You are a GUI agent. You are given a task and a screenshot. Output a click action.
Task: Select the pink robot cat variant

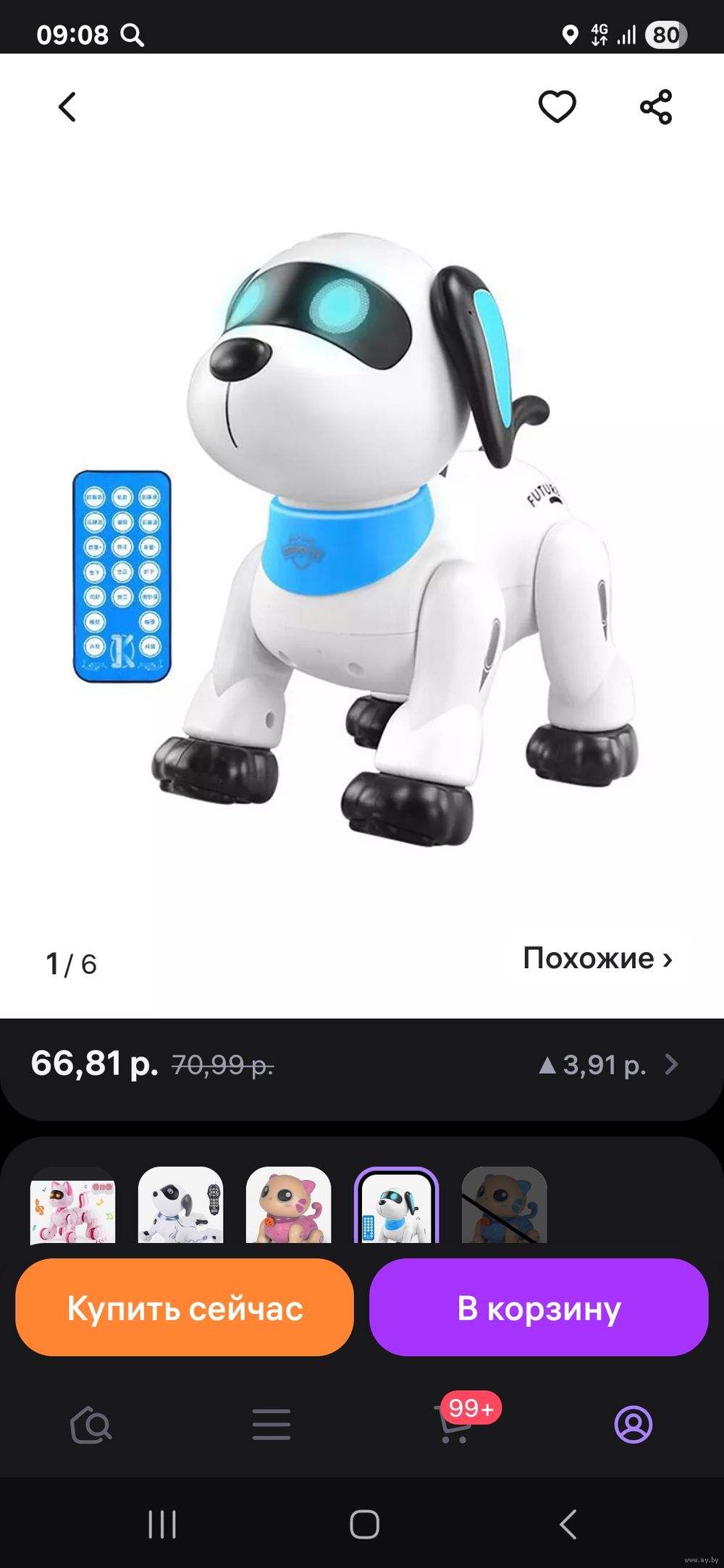(x=72, y=1205)
